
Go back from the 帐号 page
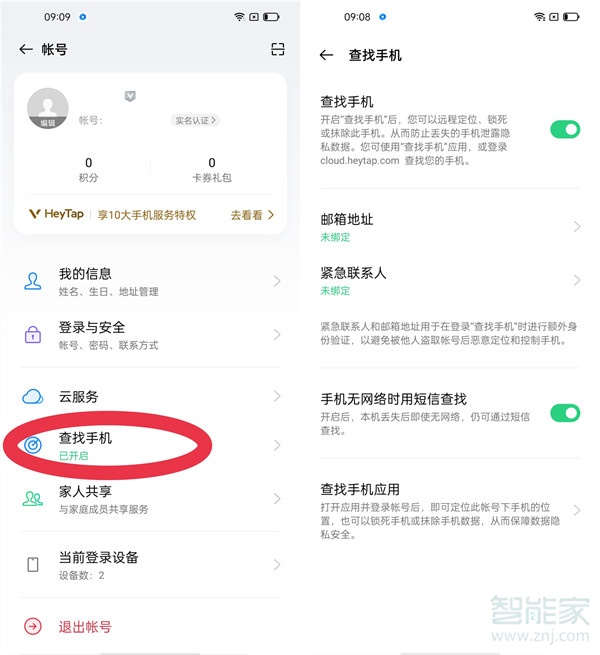point(26,49)
